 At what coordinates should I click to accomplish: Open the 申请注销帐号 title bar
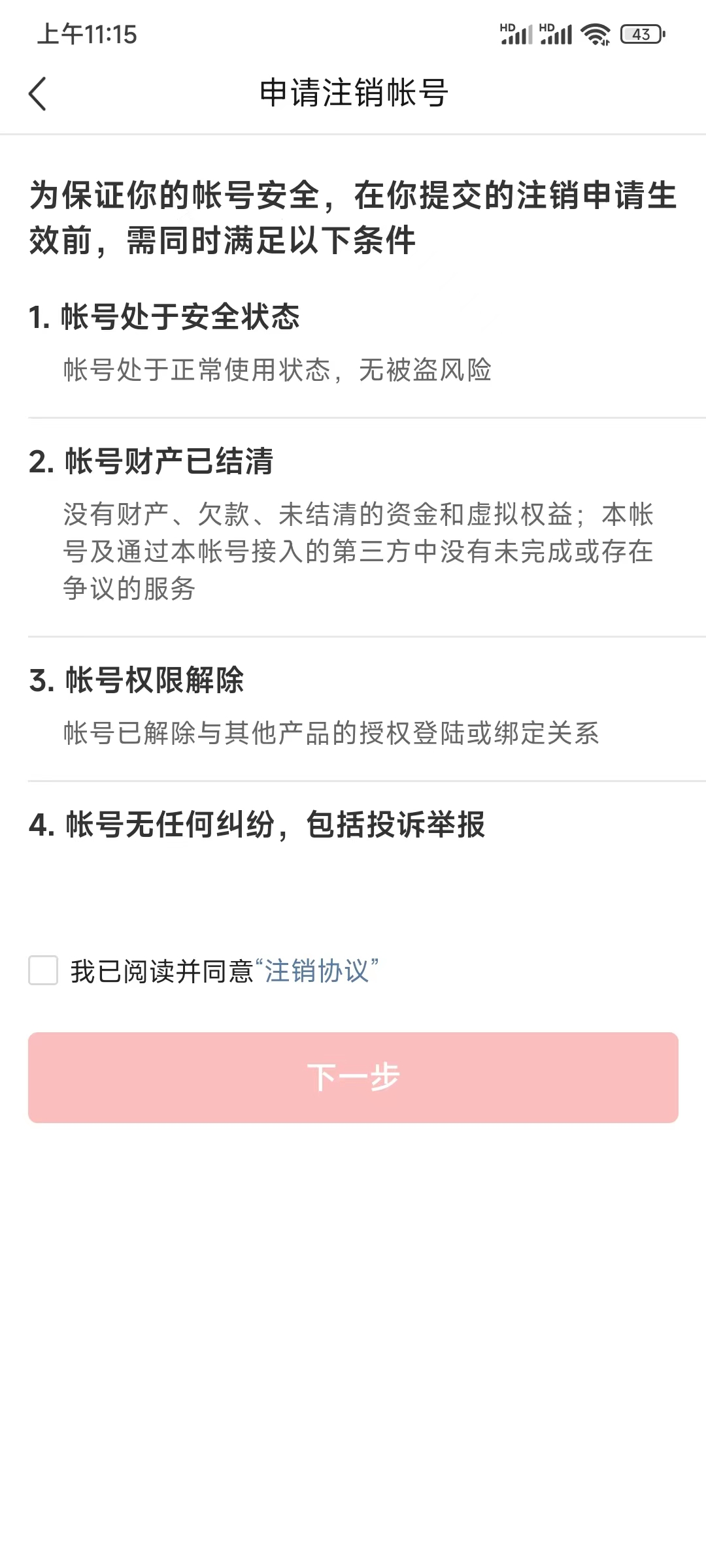(x=353, y=93)
